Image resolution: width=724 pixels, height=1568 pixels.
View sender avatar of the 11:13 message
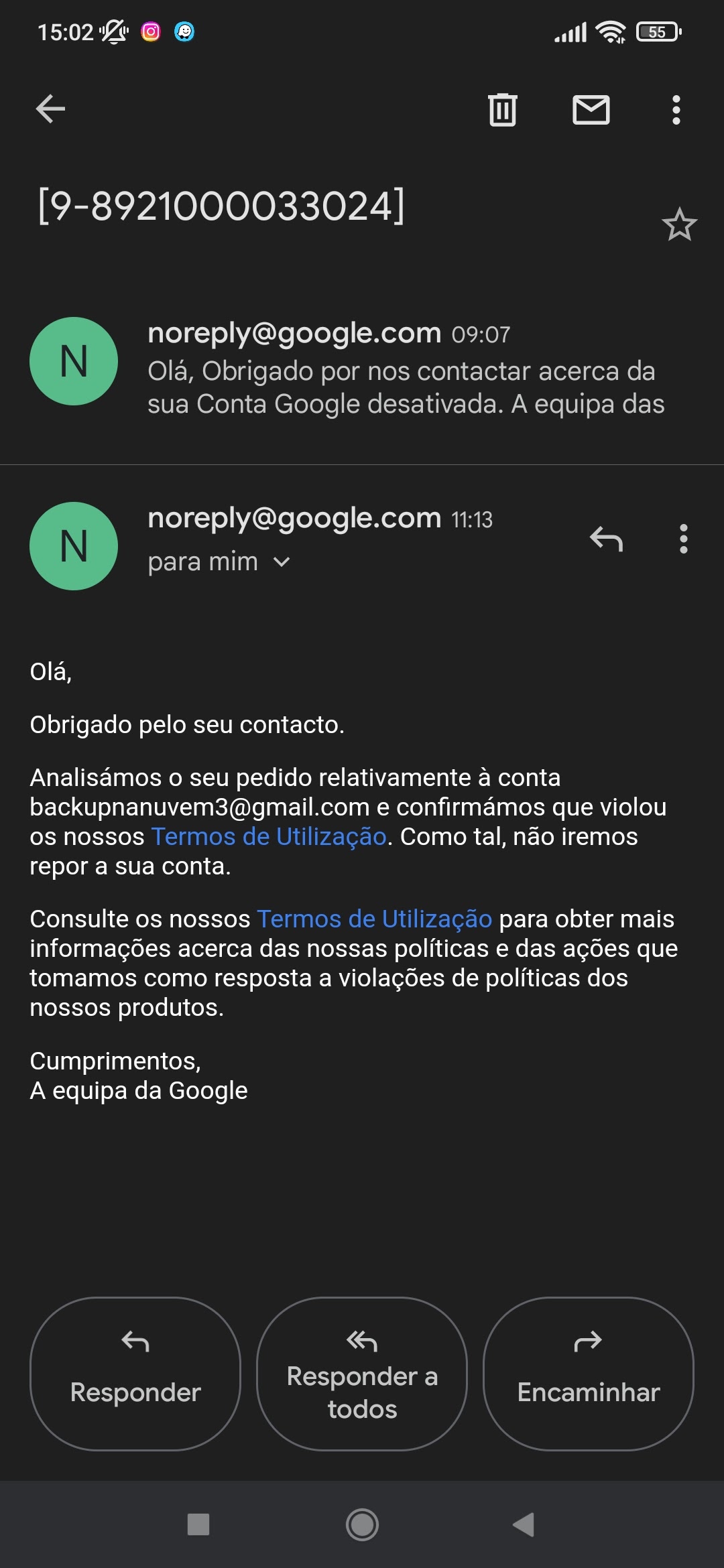74,546
